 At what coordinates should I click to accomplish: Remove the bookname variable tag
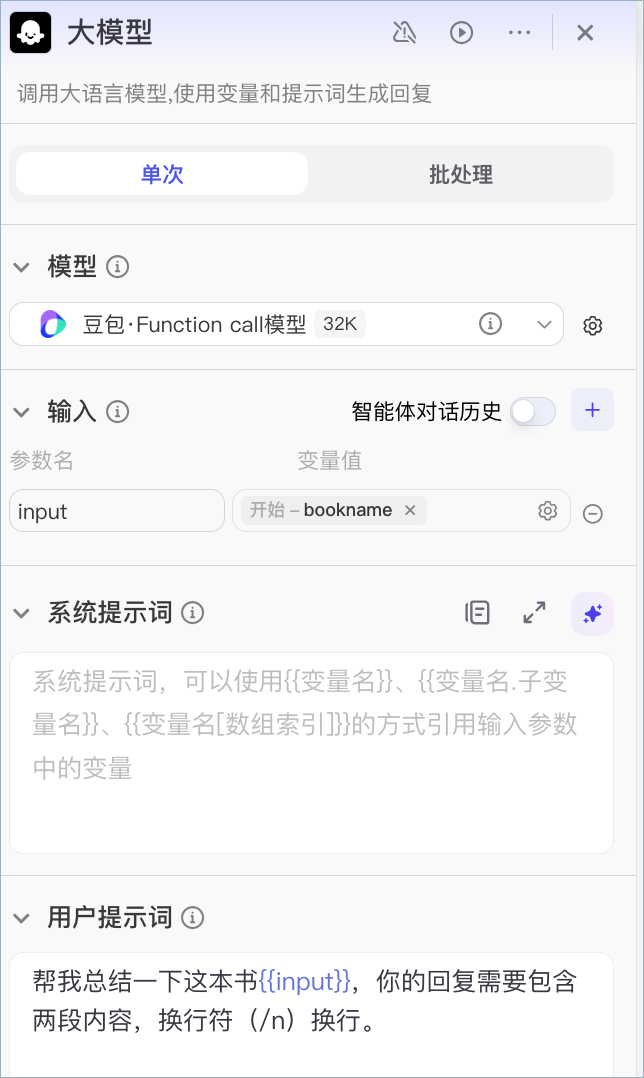(410, 510)
